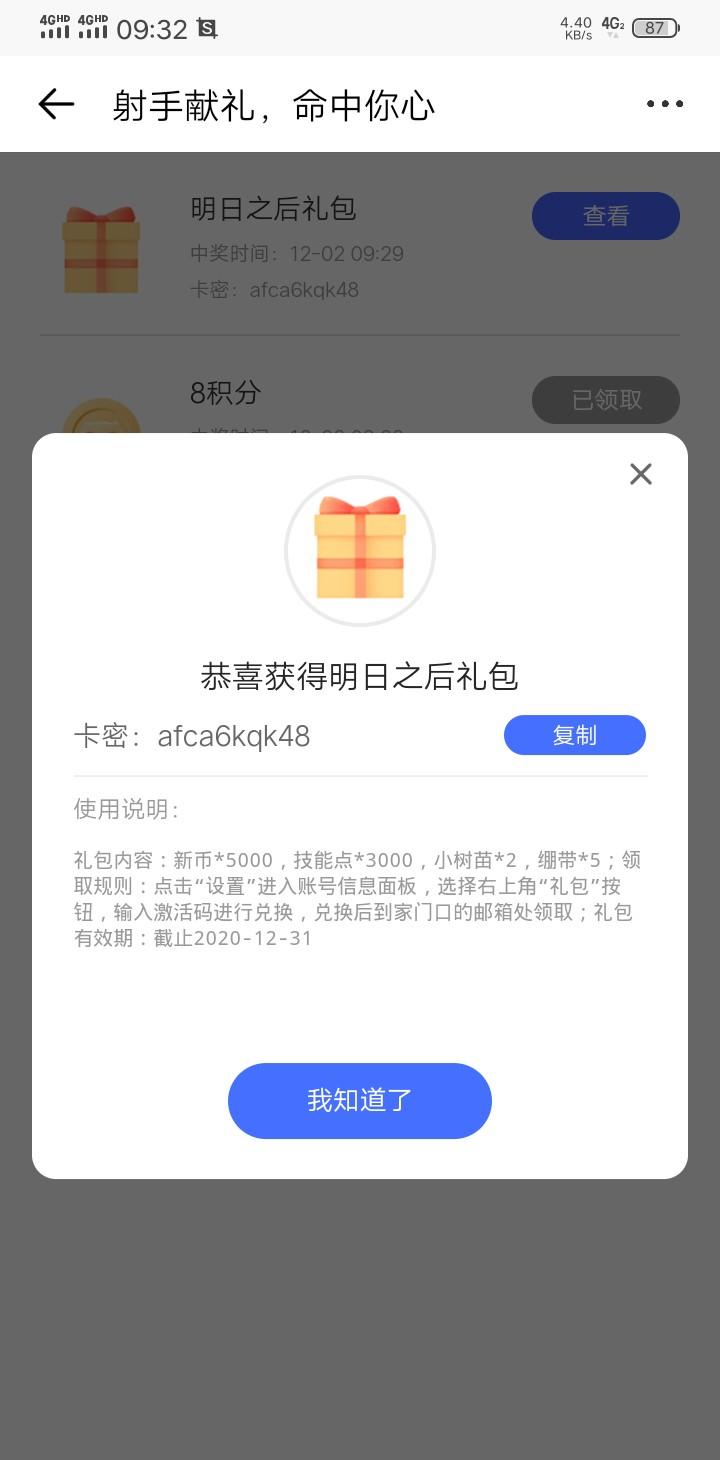
Task: Copy the card code afca6kqk48
Action: click(575, 735)
